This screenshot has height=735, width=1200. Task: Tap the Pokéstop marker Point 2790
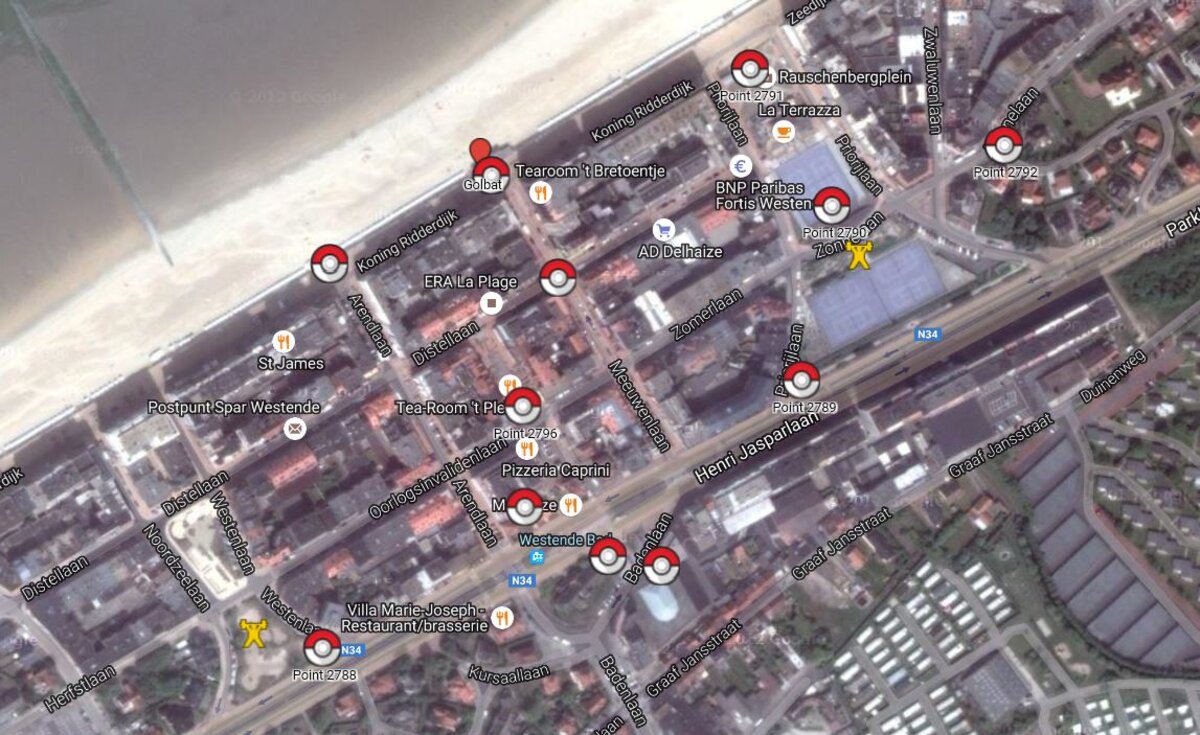click(x=832, y=205)
